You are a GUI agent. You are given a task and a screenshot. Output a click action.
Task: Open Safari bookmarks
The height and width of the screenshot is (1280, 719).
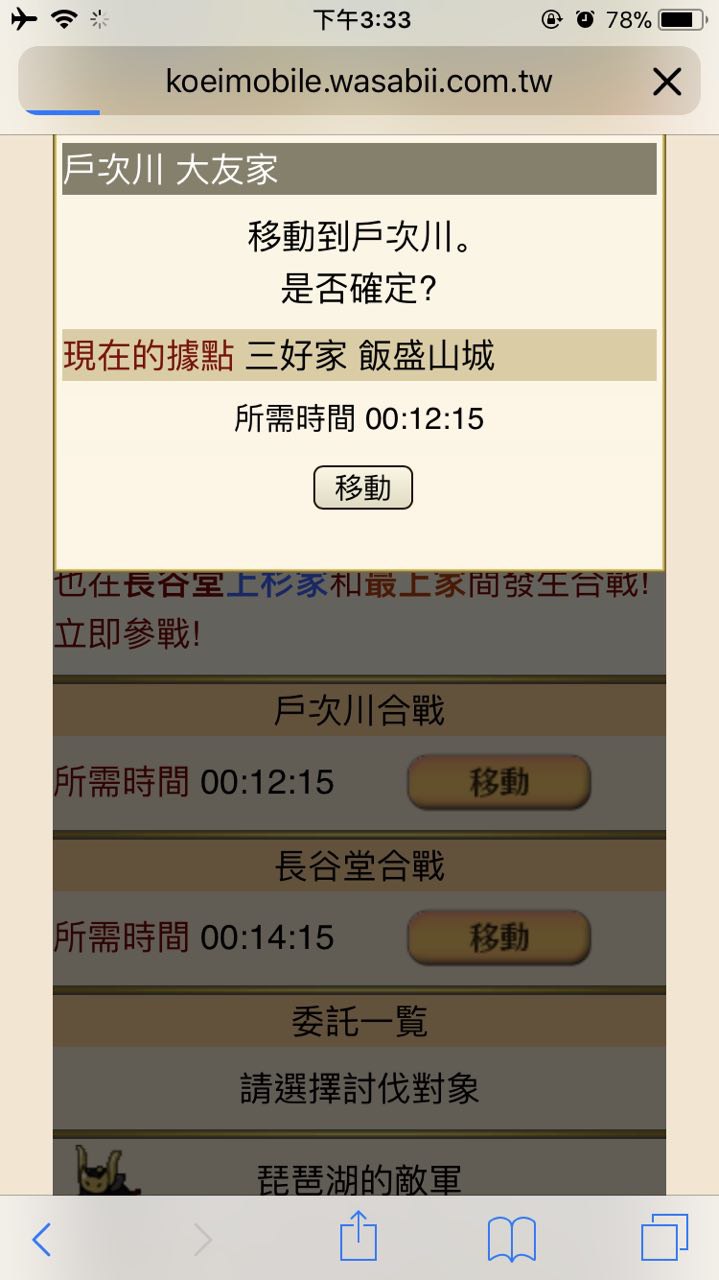(x=512, y=1240)
